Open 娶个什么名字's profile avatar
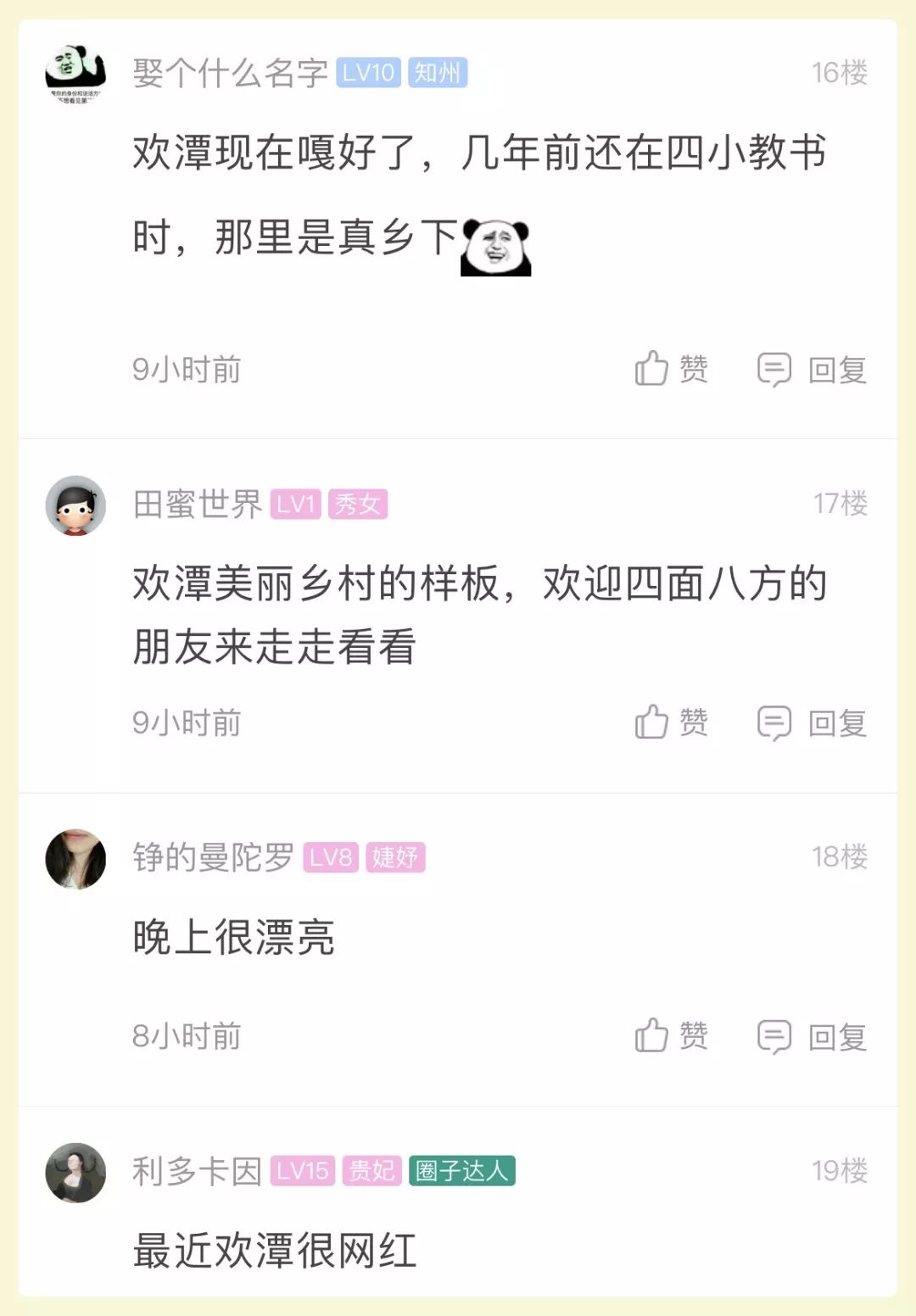The width and height of the screenshot is (916, 1316). (x=75, y=74)
